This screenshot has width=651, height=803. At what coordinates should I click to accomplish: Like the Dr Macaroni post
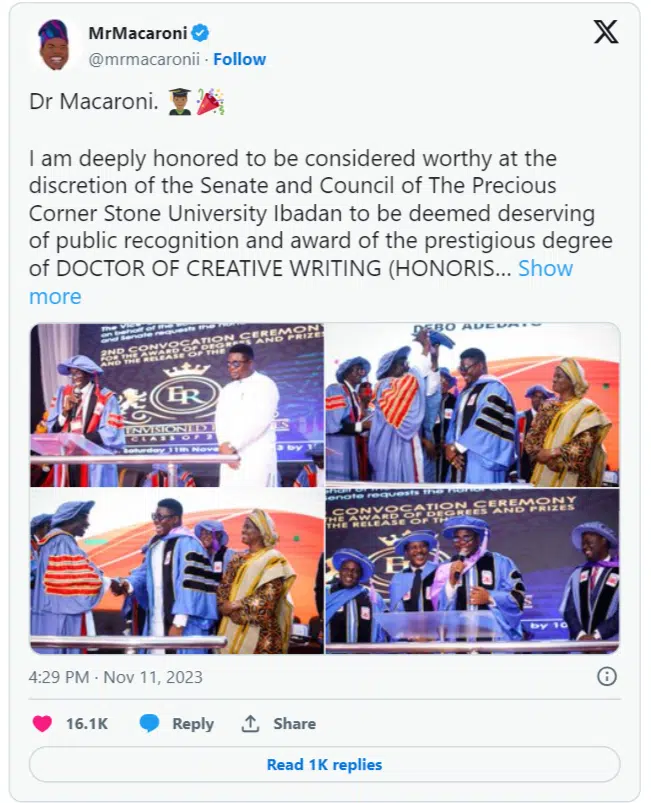coord(42,723)
